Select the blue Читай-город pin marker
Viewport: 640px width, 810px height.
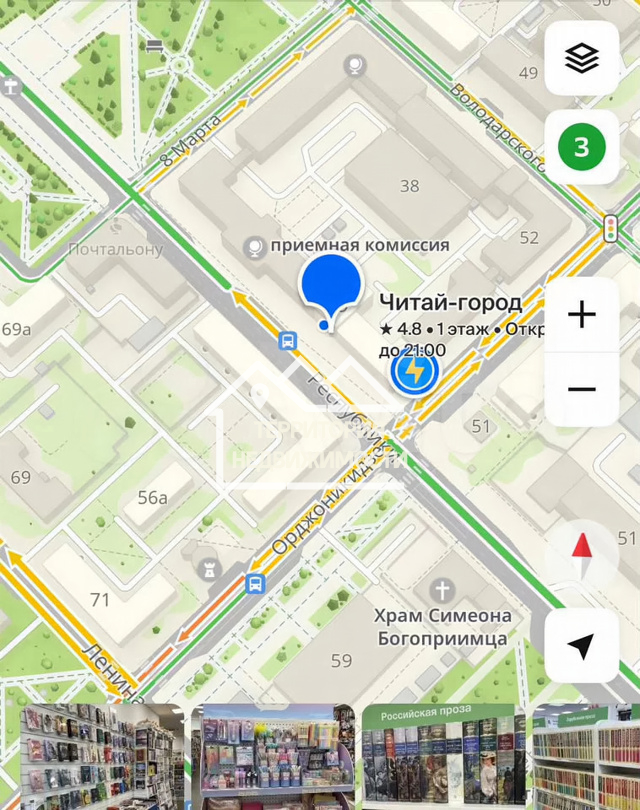point(330,287)
